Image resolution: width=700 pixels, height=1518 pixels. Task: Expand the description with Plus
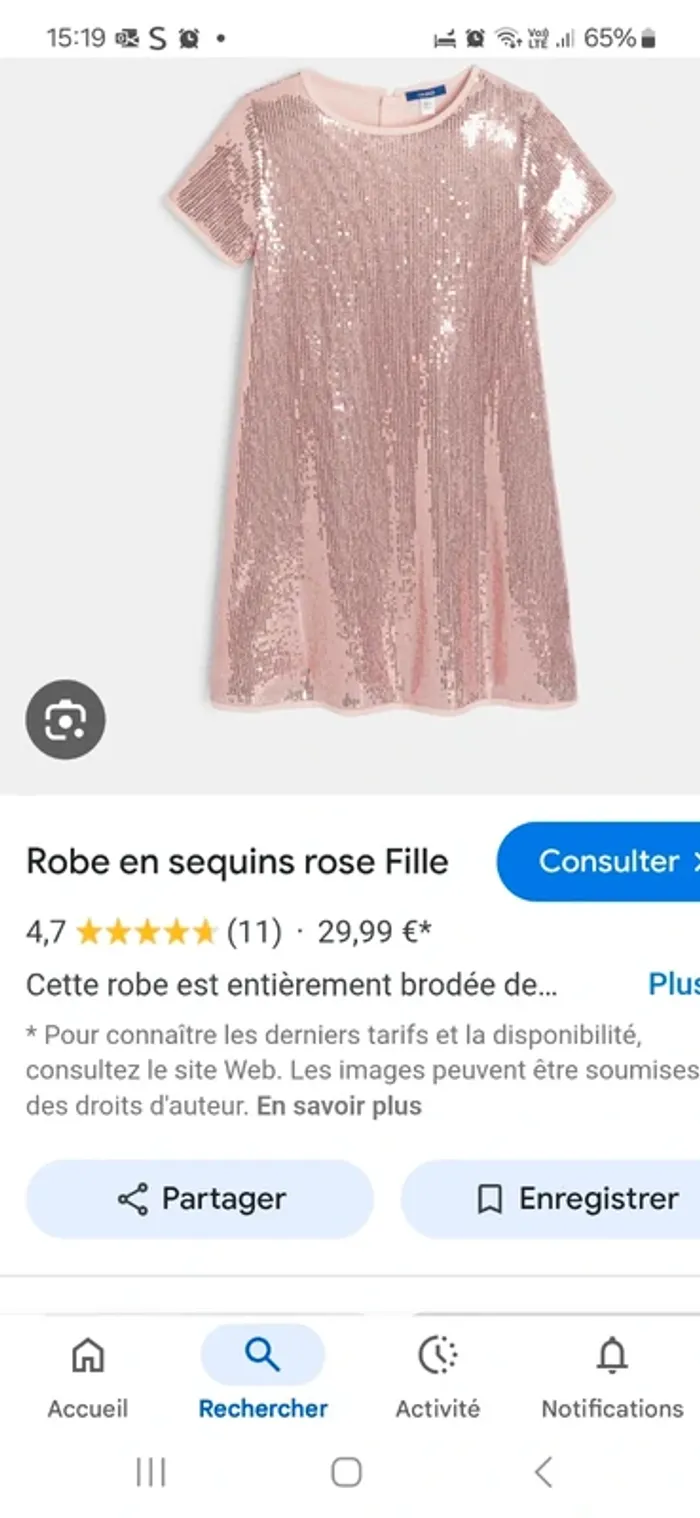(672, 984)
